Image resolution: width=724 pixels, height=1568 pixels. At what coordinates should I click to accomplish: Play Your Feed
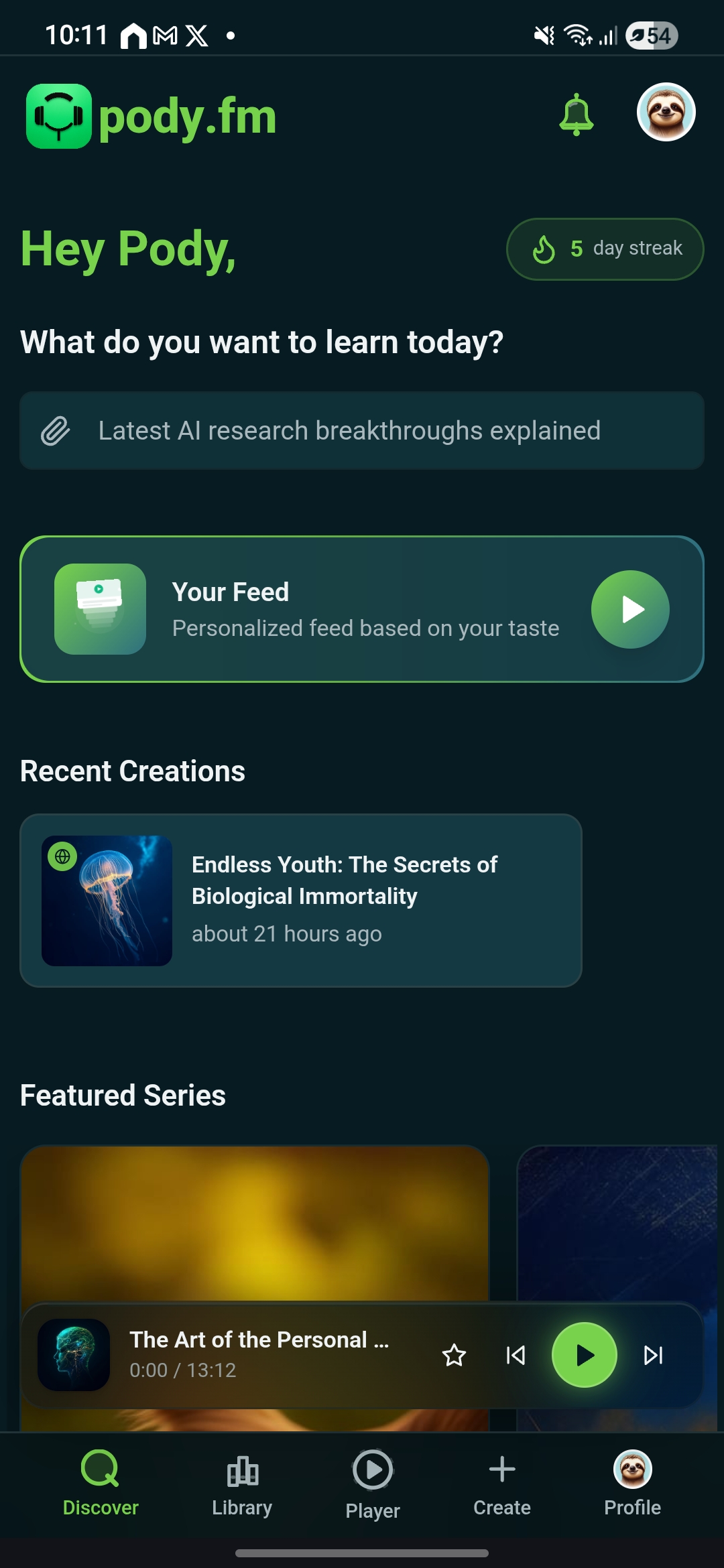pos(629,608)
